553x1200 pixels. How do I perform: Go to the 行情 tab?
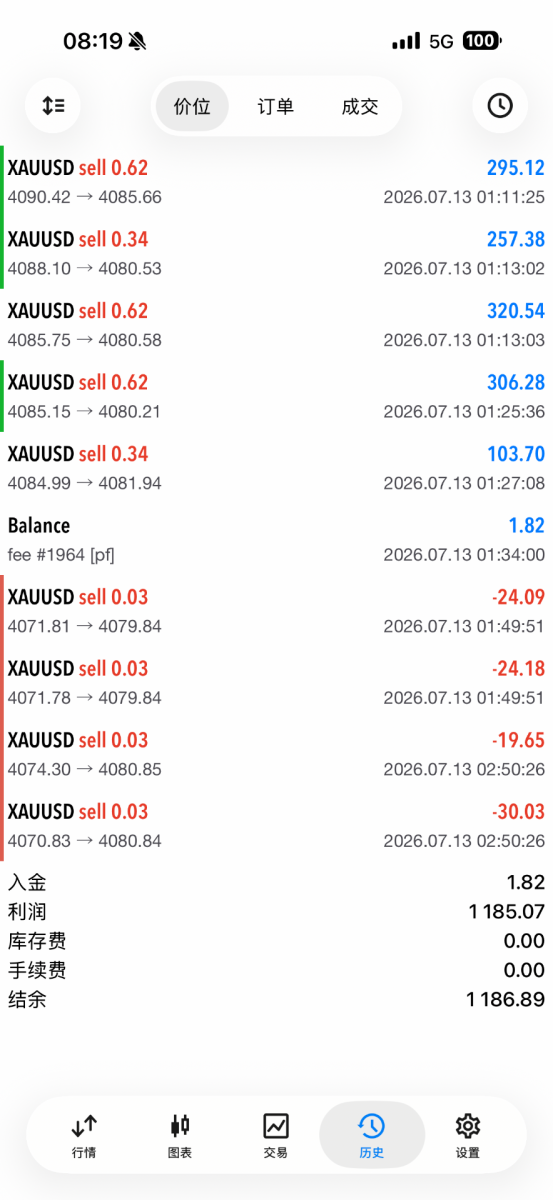(84, 1136)
